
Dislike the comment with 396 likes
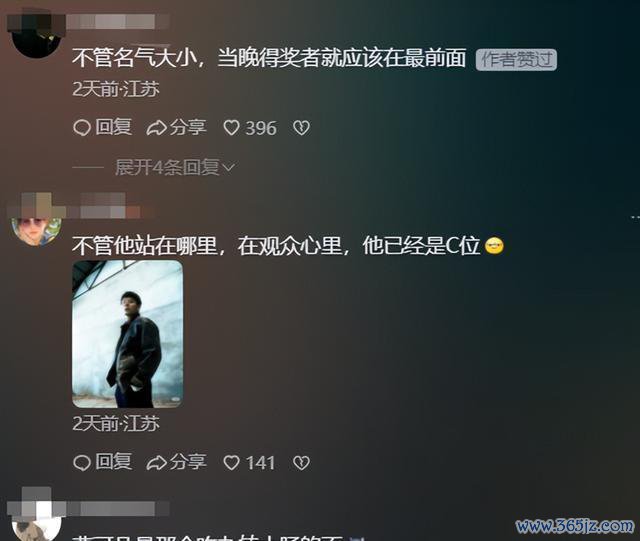coord(300,128)
